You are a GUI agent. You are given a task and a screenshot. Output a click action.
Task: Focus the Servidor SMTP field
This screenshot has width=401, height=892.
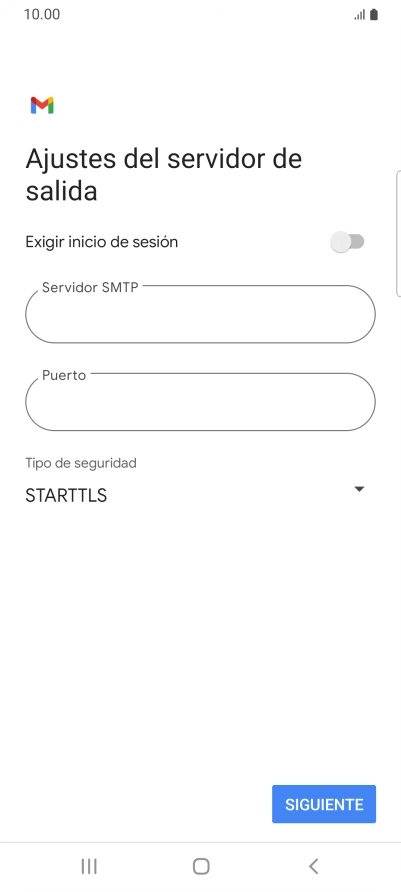(200, 314)
